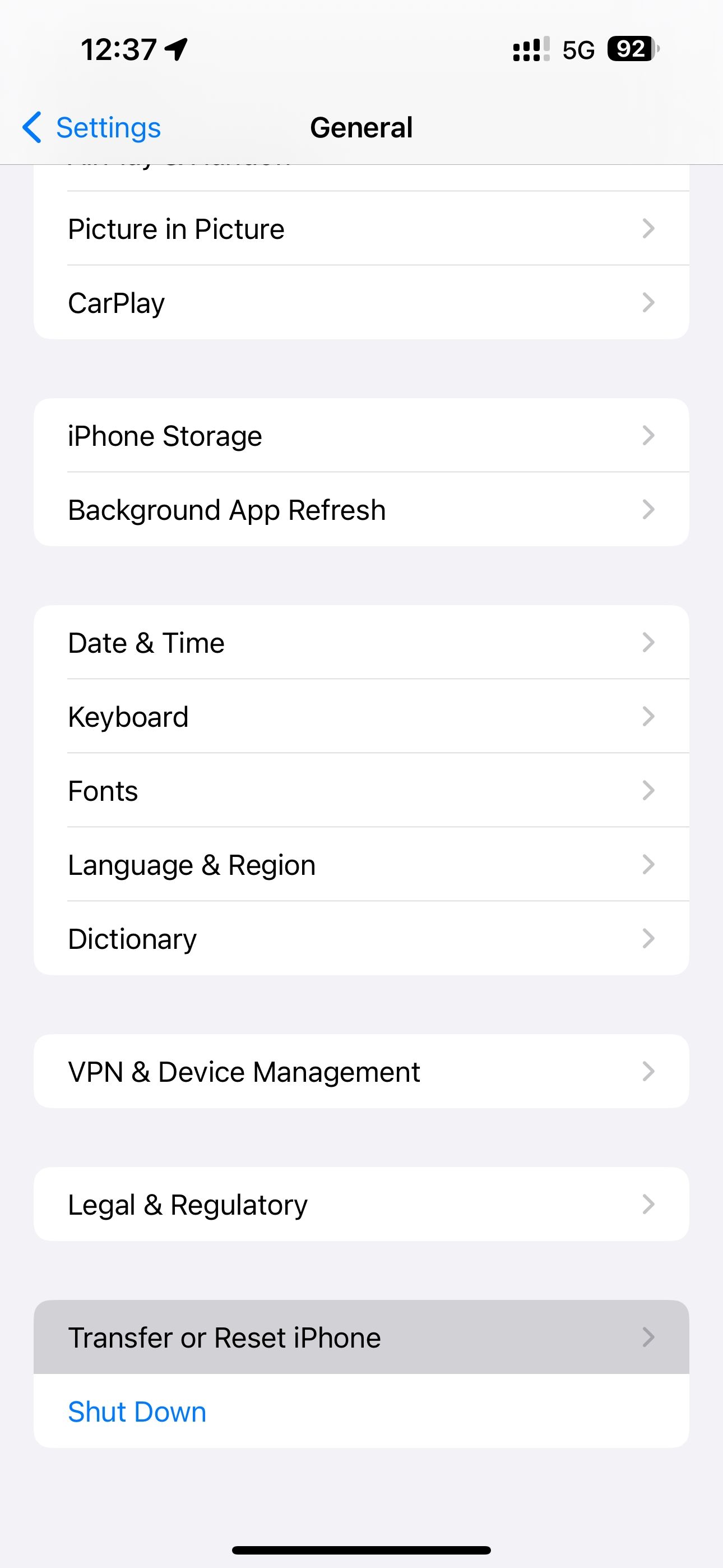Open Transfer or Reset iPhone
The image size is (723, 1568).
click(x=361, y=1338)
